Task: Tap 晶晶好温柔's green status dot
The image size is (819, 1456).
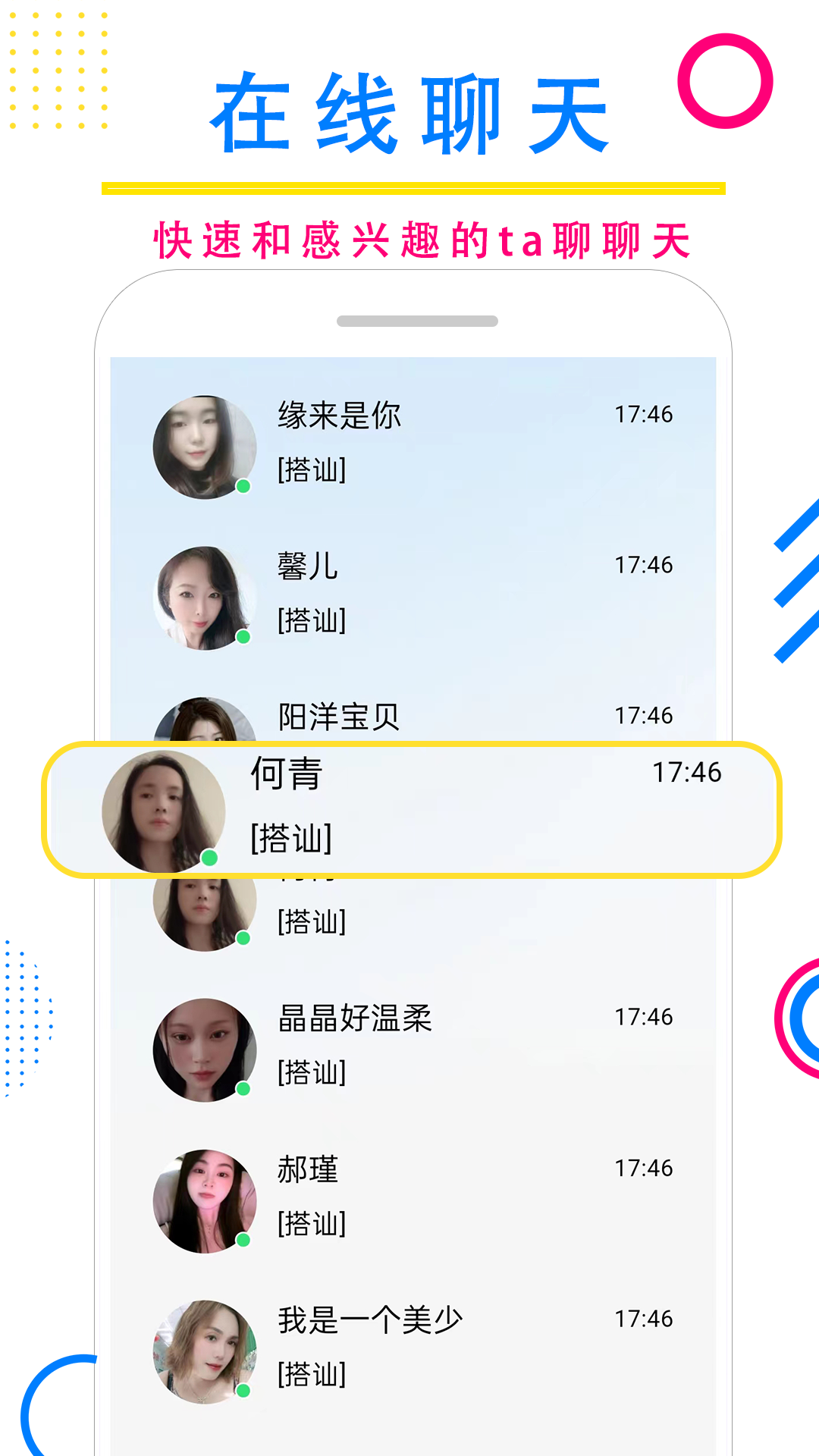Action: point(243,1090)
